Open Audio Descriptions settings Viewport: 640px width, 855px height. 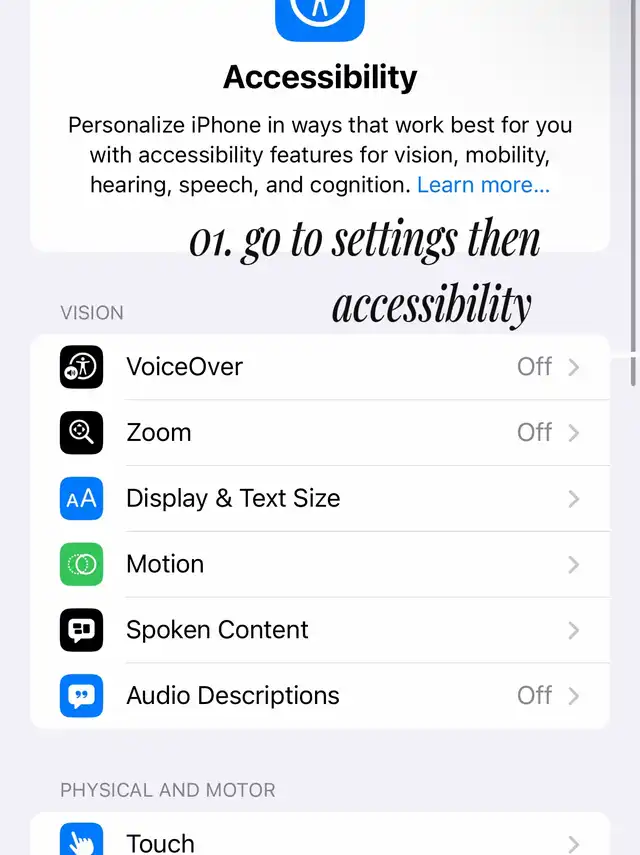(320, 696)
